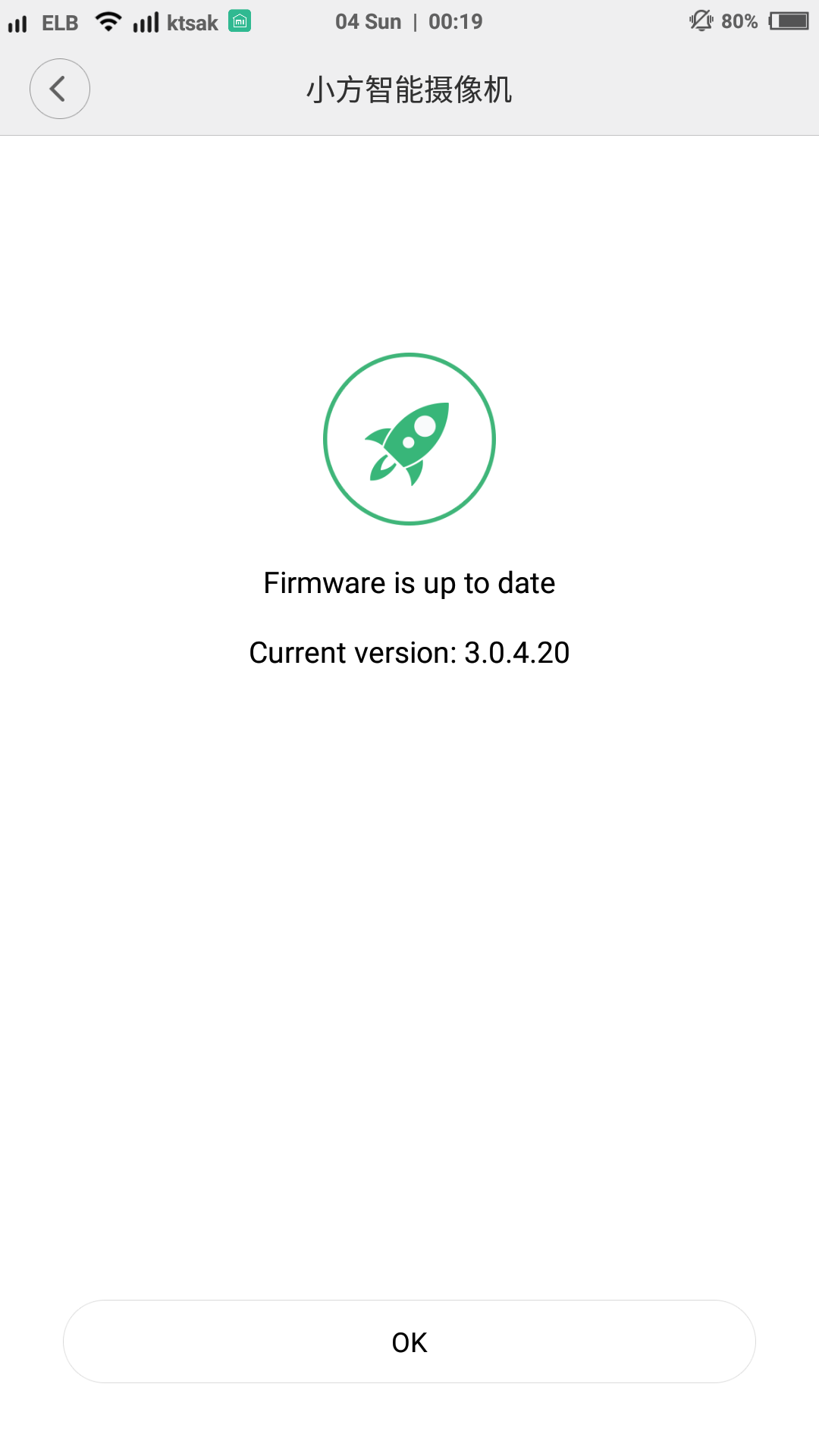The height and width of the screenshot is (1456, 819).
Task: Go back using the top-left arrow
Action: [x=59, y=89]
